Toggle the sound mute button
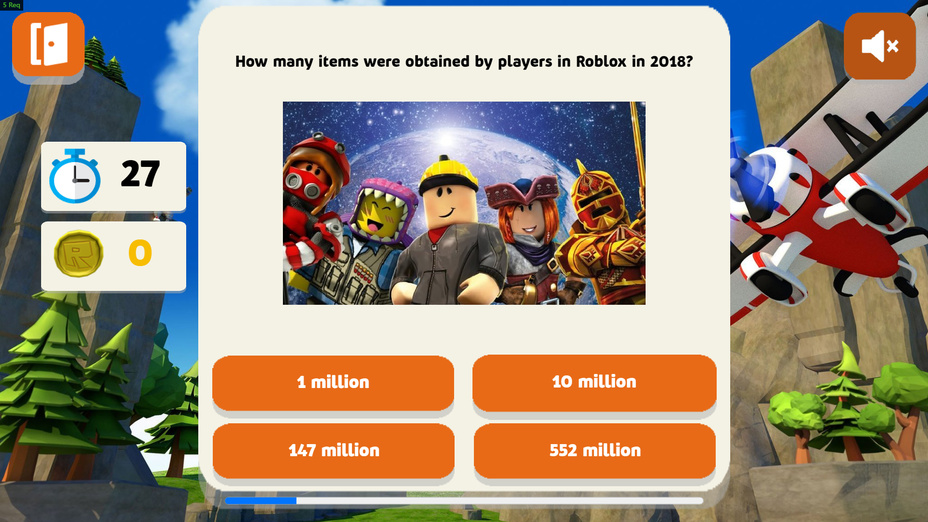This screenshot has width=928, height=522. click(x=879, y=46)
